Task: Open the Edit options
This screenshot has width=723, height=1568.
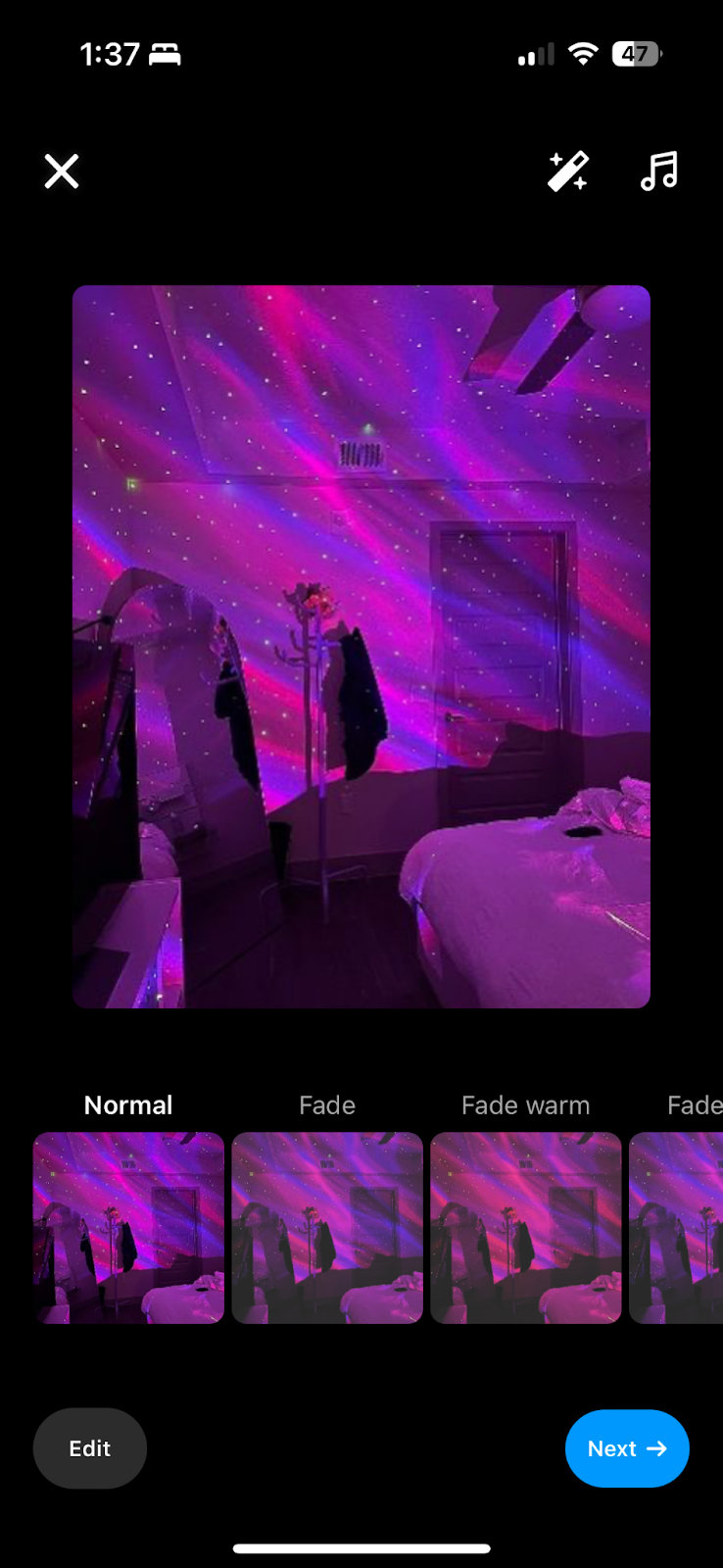Action: (90, 1448)
